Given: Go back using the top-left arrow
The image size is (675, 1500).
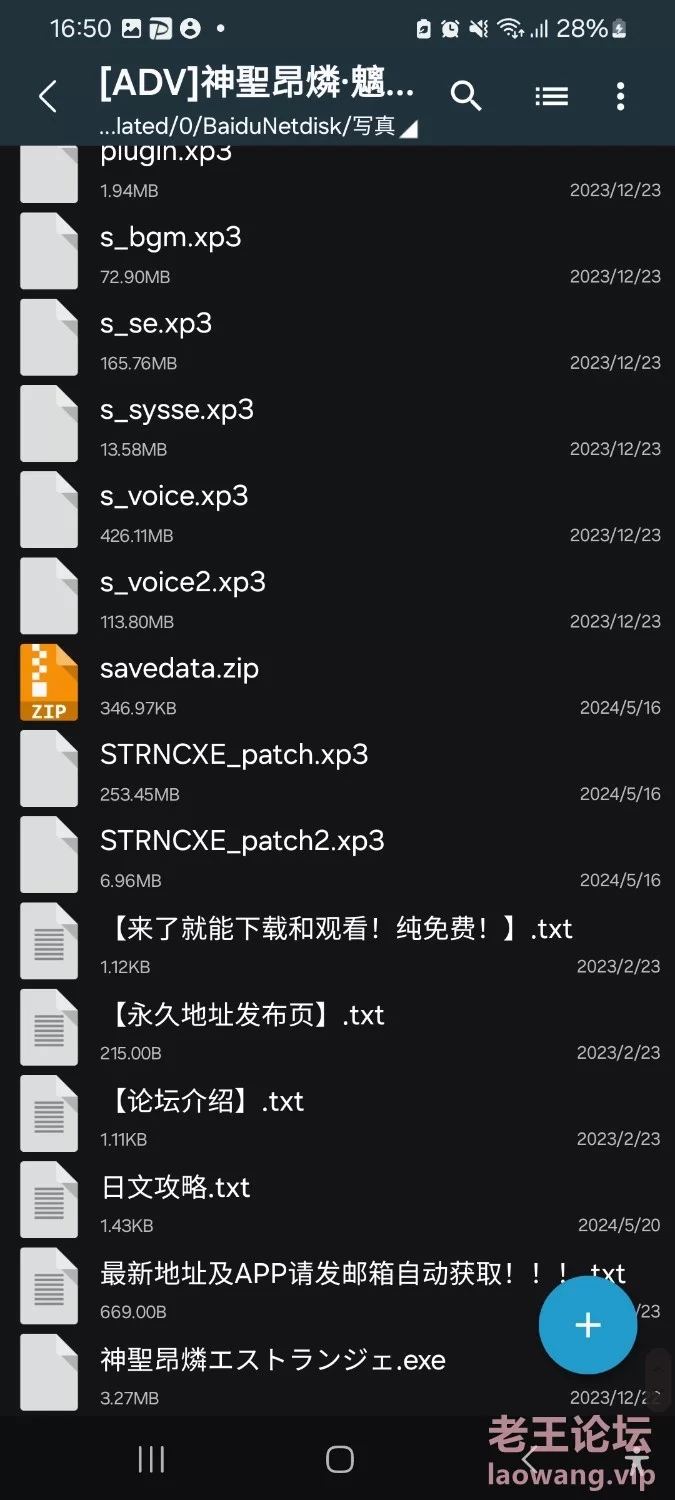Looking at the screenshot, I should (x=47, y=97).
